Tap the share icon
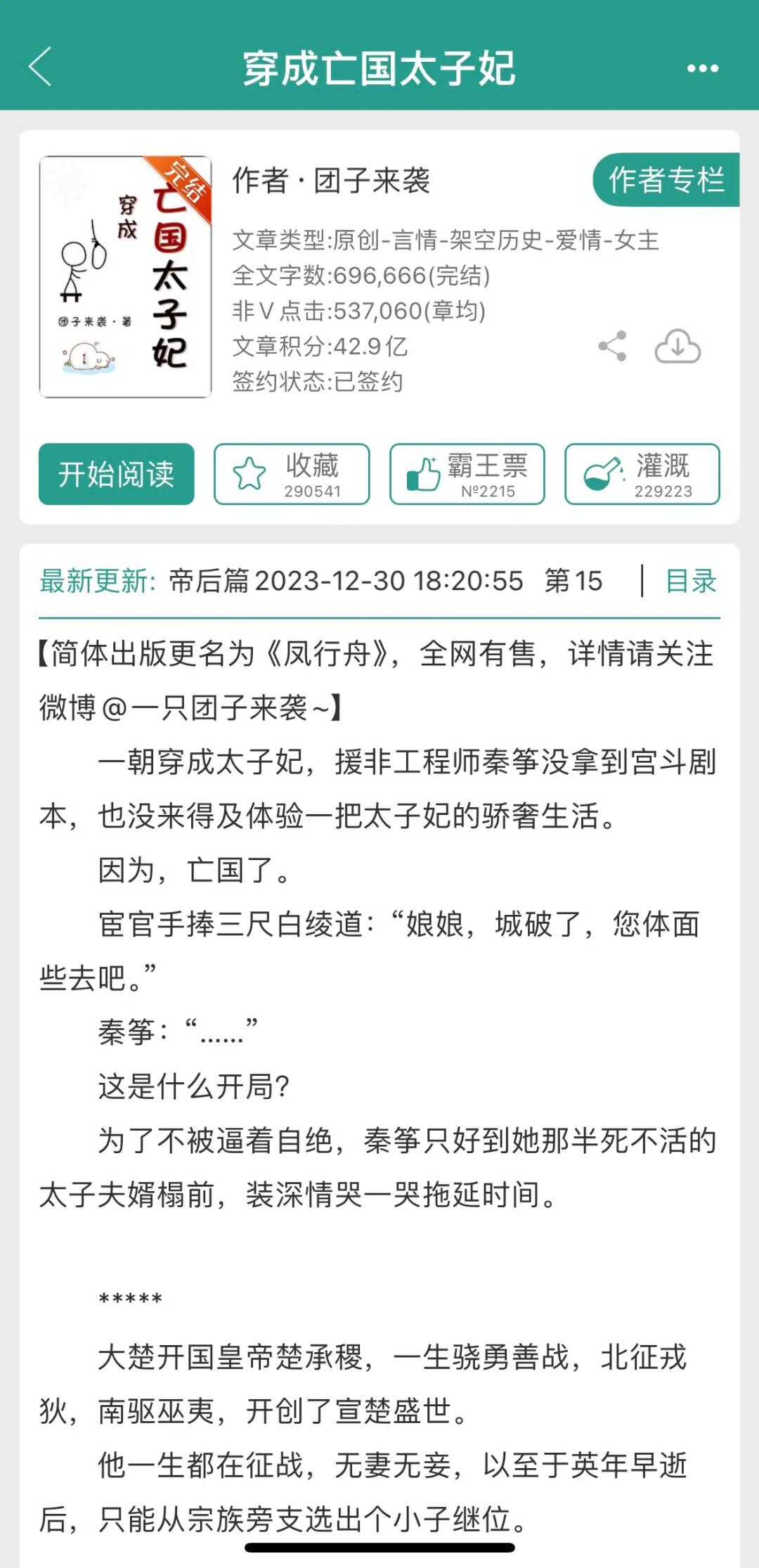 pyautogui.click(x=612, y=347)
